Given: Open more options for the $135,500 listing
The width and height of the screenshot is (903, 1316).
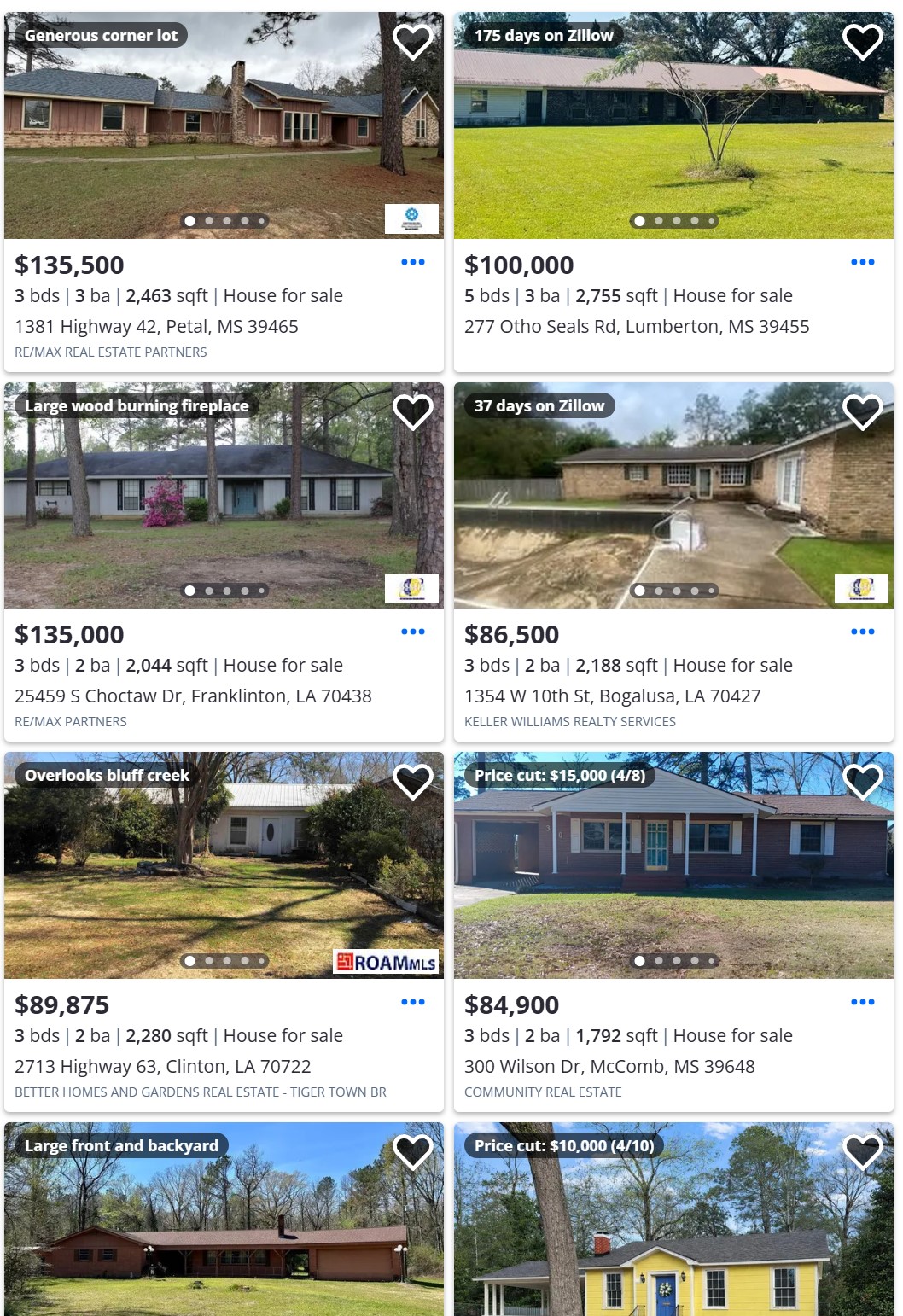Looking at the screenshot, I should 413,262.
